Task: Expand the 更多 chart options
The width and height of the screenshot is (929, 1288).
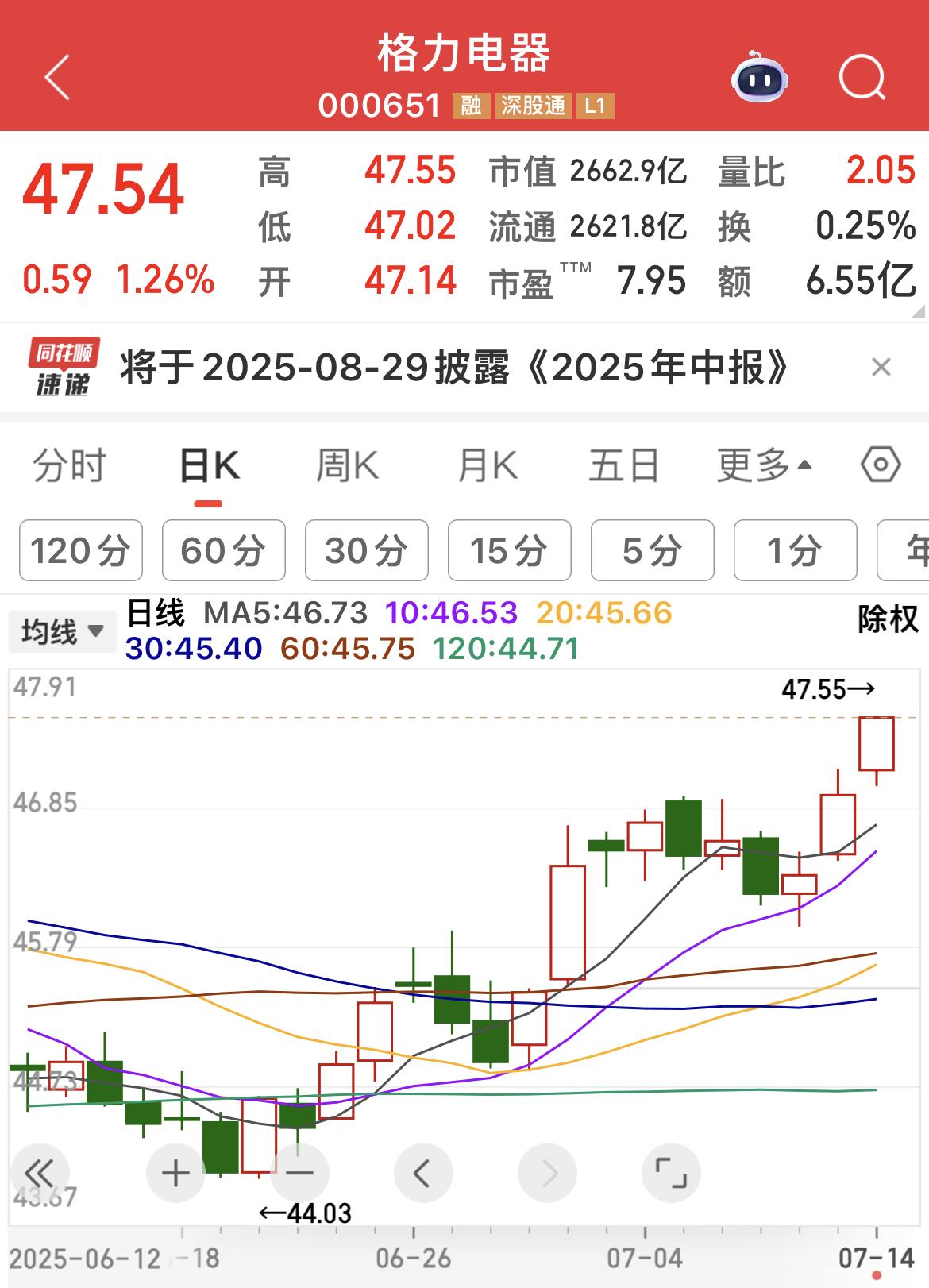Action: [764, 465]
